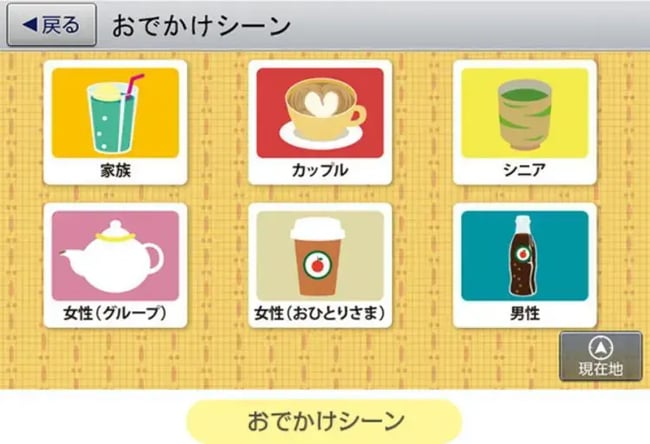Select the 男性 scene card
The width and height of the screenshot is (650, 444).
click(x=524, y=266)
